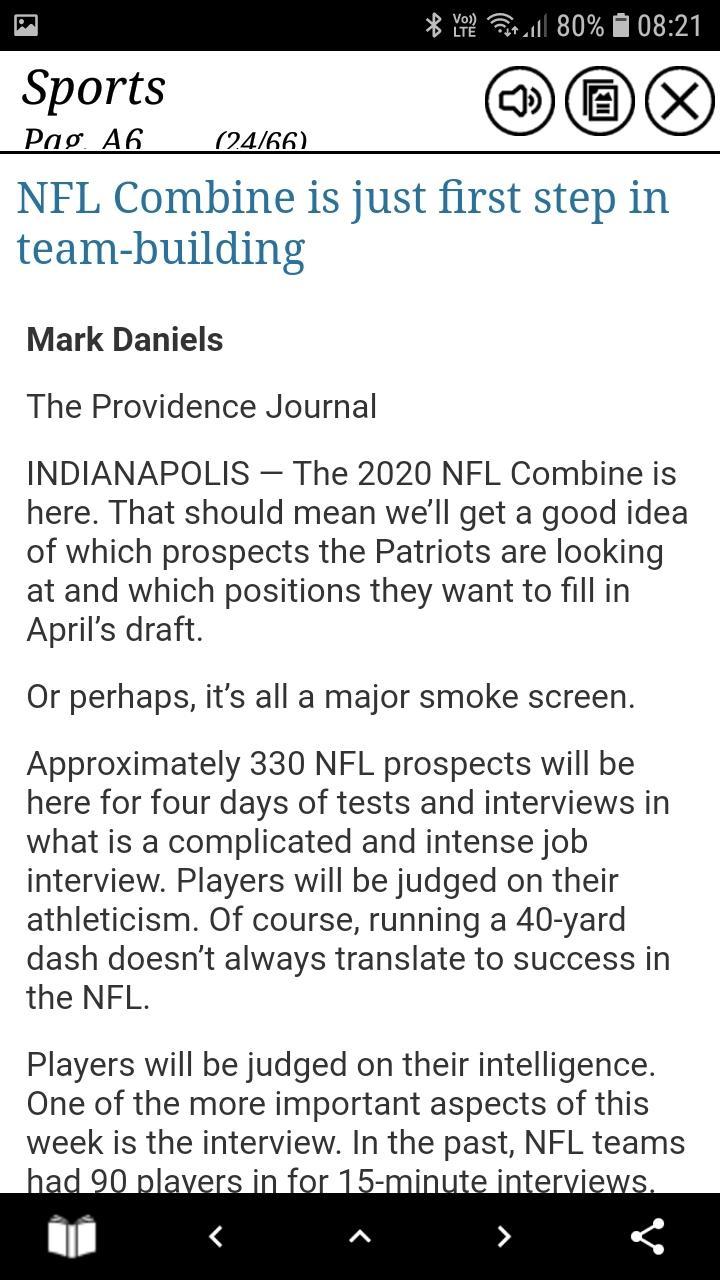Tap the up arrow in bottom bar

click(x=360, y=1237)
